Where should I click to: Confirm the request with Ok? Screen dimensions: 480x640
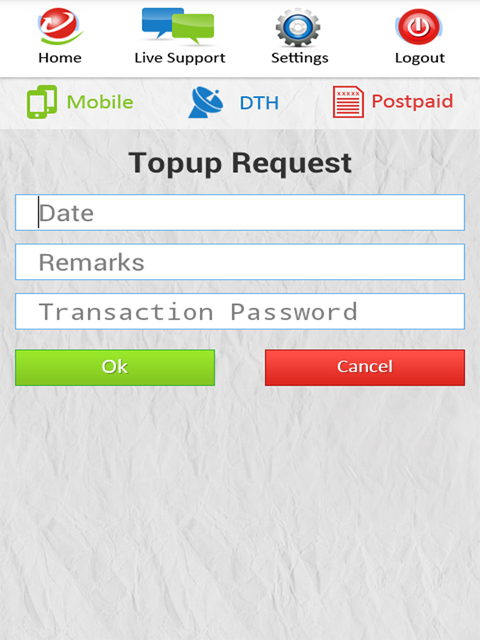coord(115,367)
